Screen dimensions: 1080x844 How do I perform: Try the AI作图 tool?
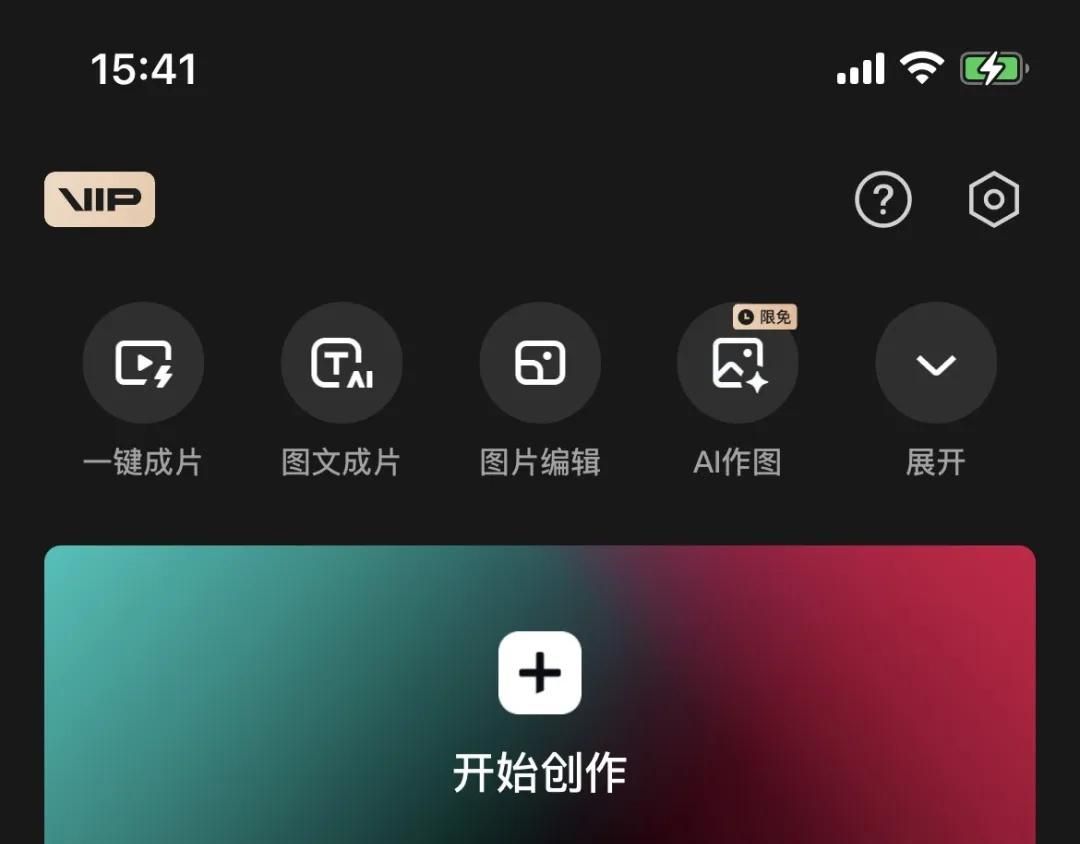738,363
